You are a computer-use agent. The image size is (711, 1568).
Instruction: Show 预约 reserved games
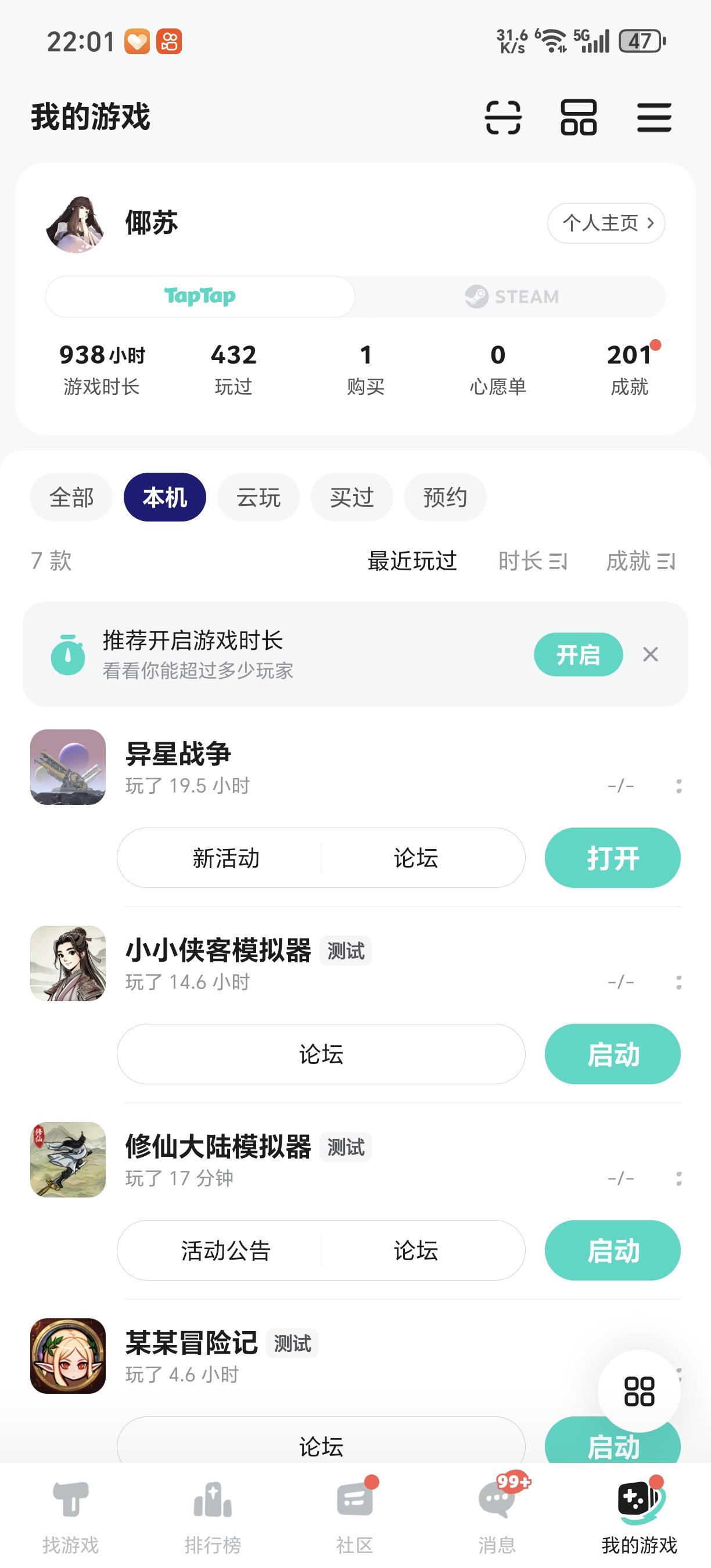point(445,497)
